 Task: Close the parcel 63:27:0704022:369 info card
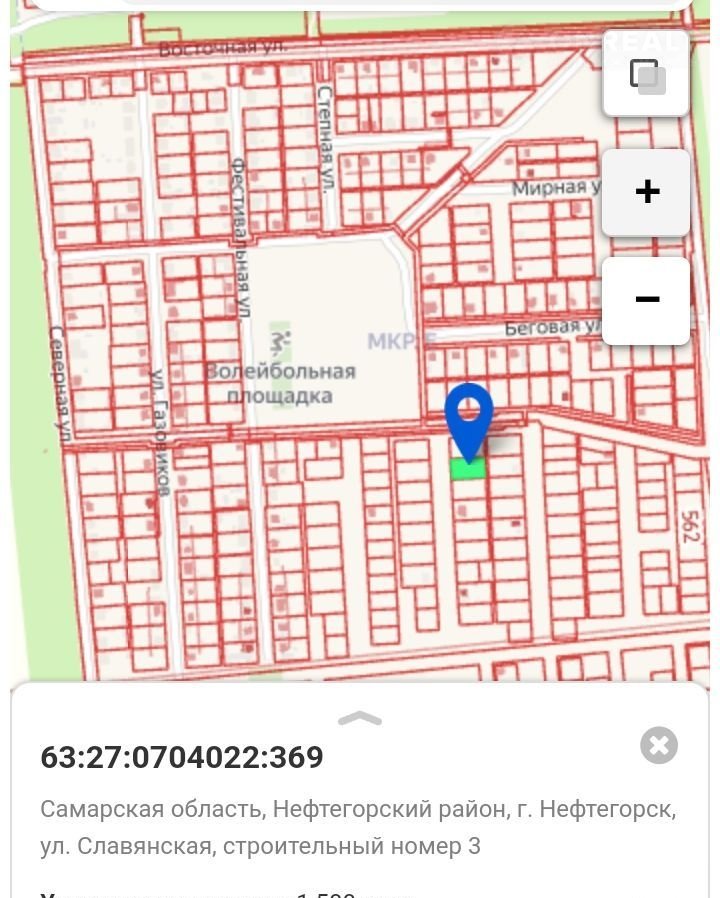pos(659,745)
